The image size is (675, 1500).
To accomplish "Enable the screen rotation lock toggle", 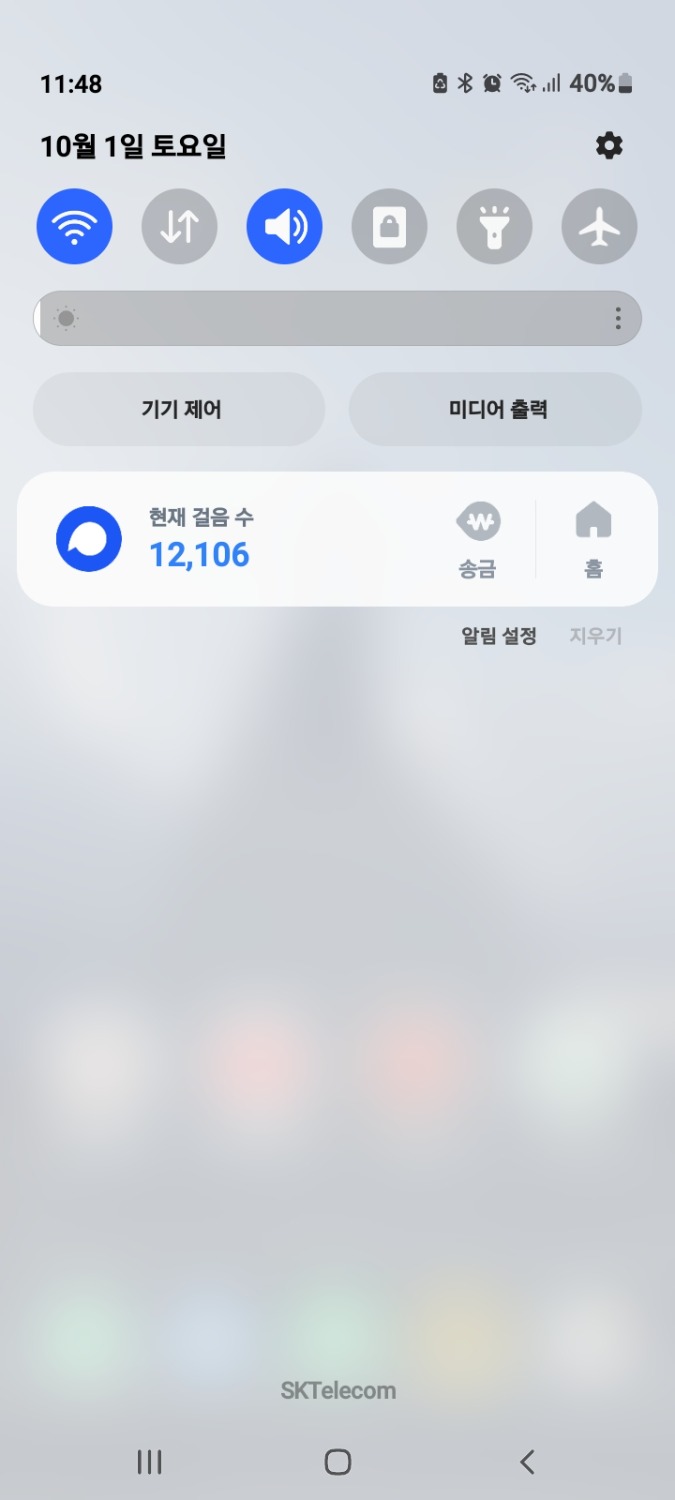I will pos(389,226).
